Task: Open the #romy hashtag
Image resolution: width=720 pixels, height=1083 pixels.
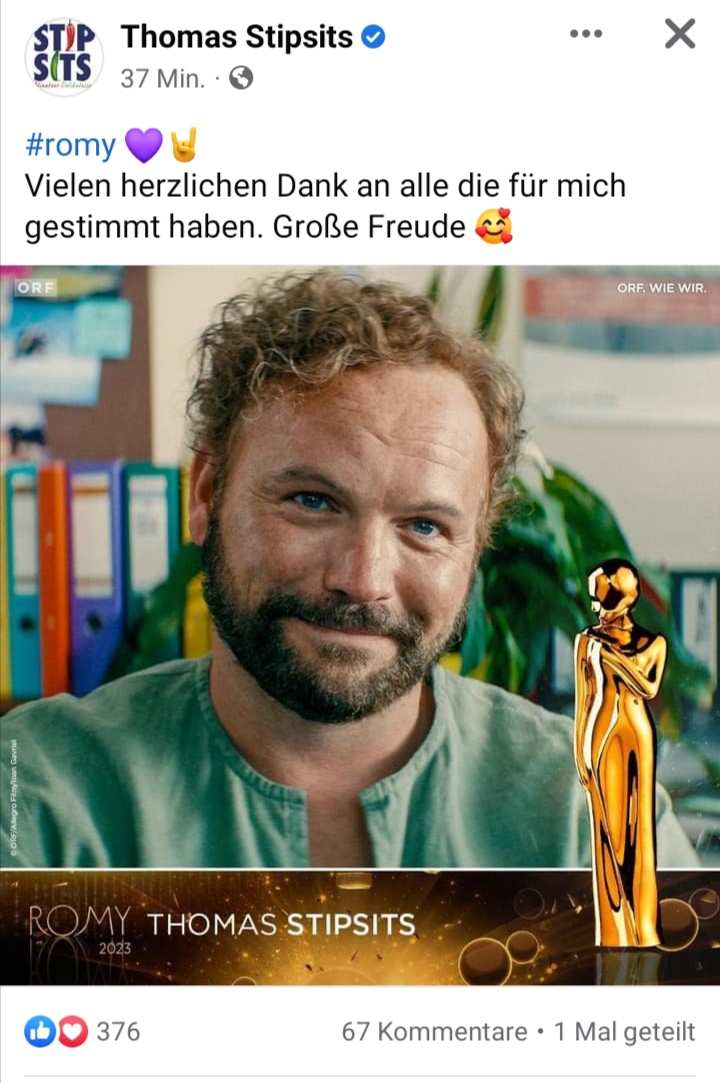Action: coord(70,146)
